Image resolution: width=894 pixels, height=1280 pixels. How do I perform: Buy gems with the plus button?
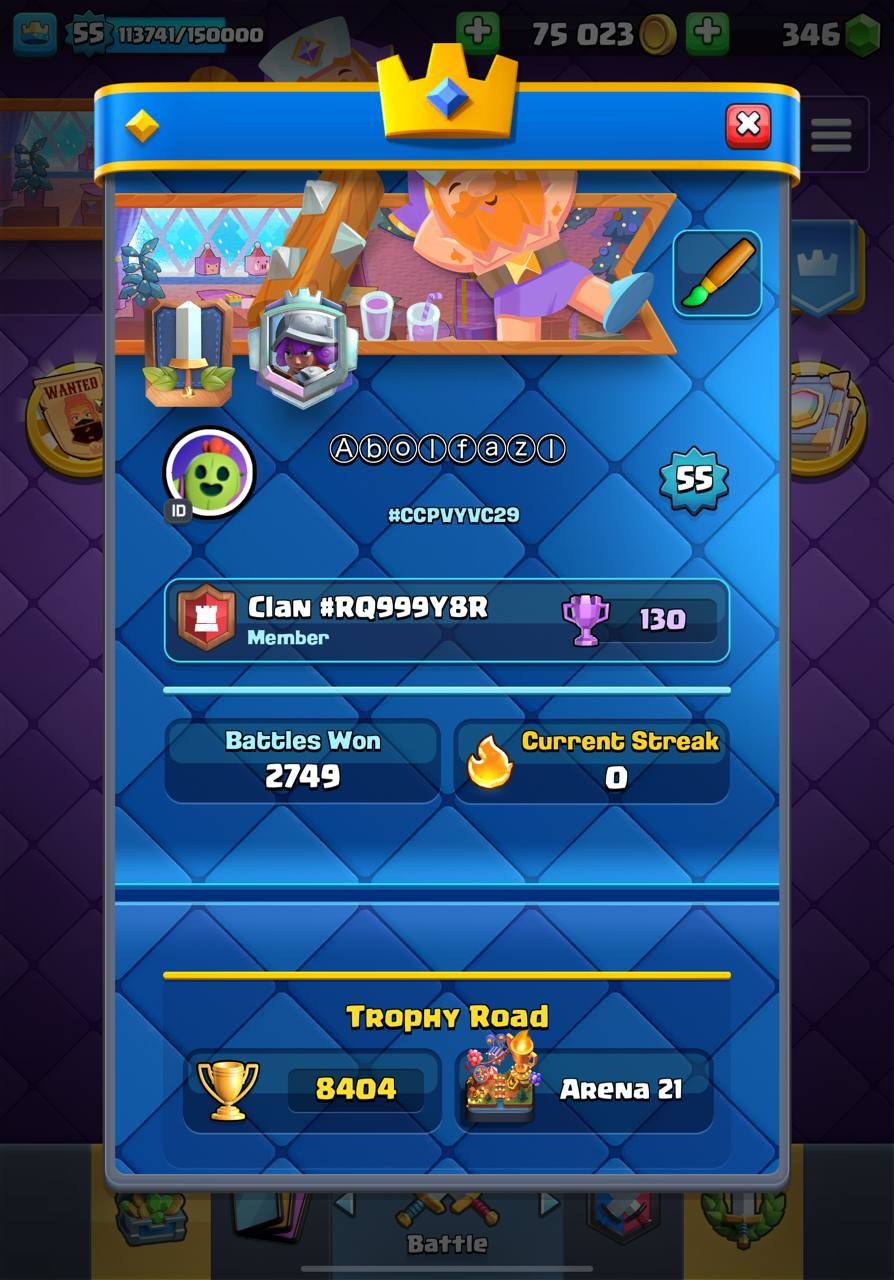point(708,33)
